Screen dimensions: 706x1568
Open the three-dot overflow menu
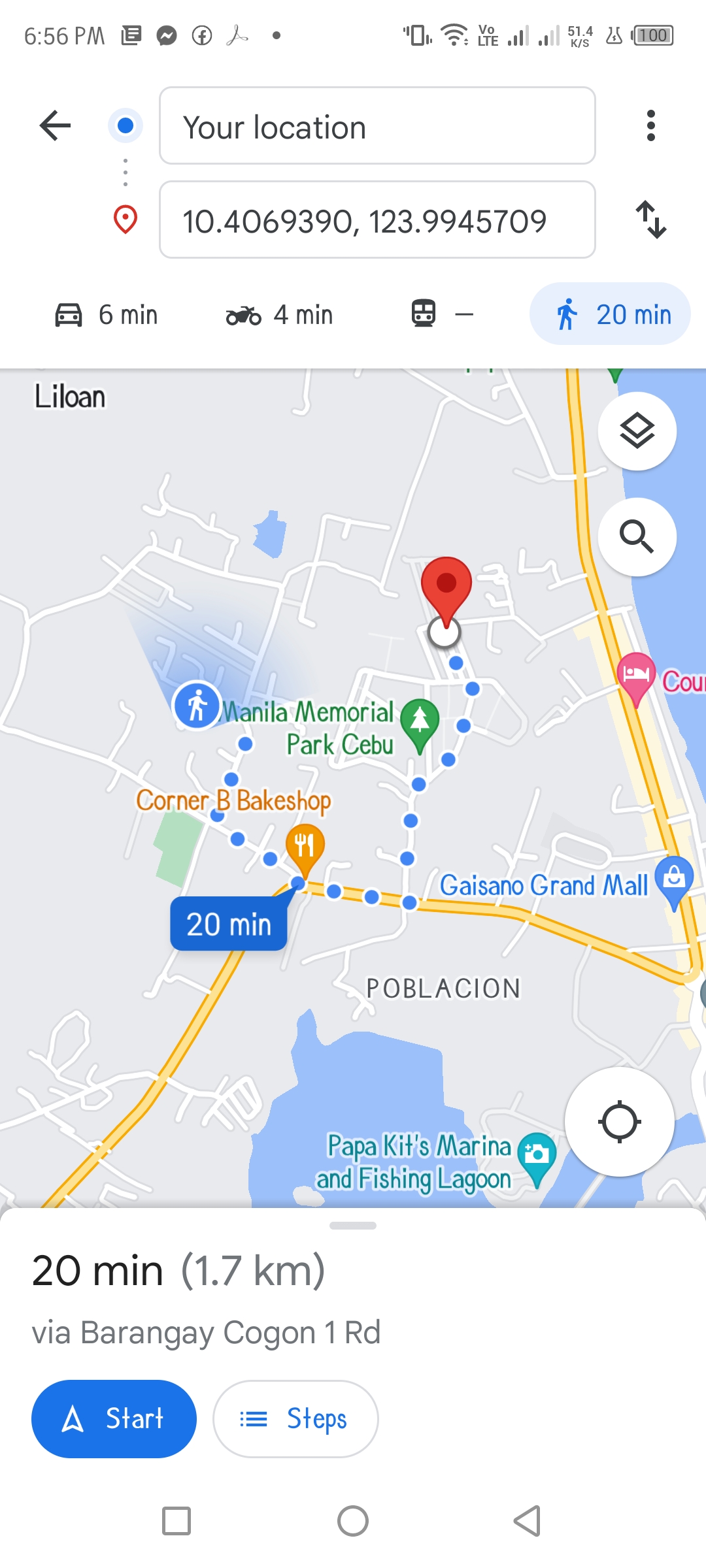tap(650, 125)
